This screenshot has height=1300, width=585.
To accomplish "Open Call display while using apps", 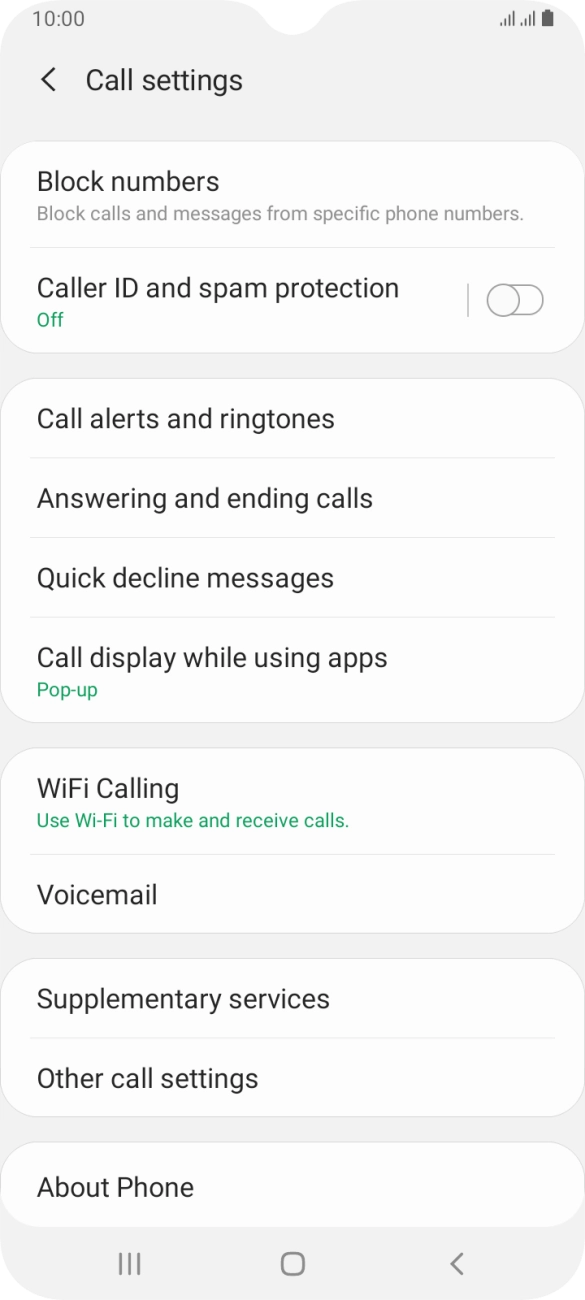I will [292, 670].
